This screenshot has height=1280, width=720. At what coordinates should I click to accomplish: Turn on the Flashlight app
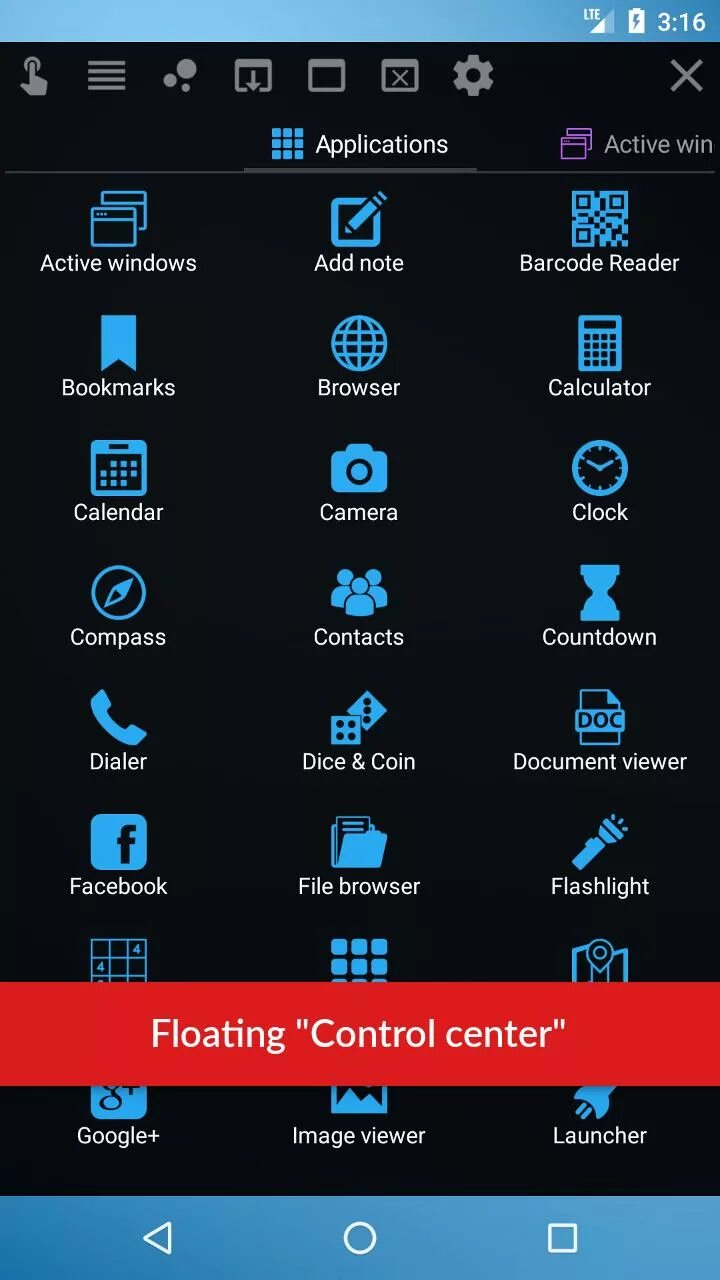[x=599, y=856]
